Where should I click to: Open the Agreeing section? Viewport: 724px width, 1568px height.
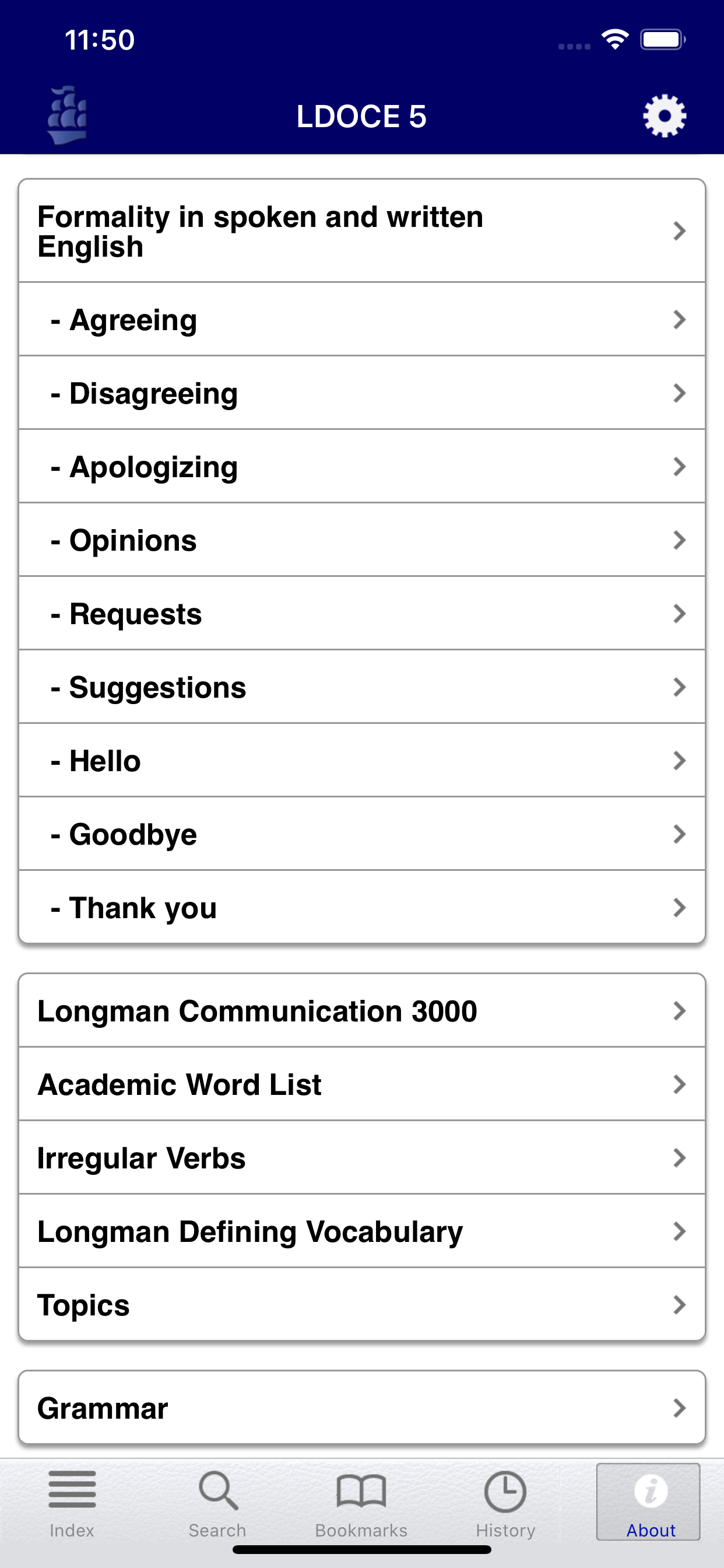coord(362,320)
